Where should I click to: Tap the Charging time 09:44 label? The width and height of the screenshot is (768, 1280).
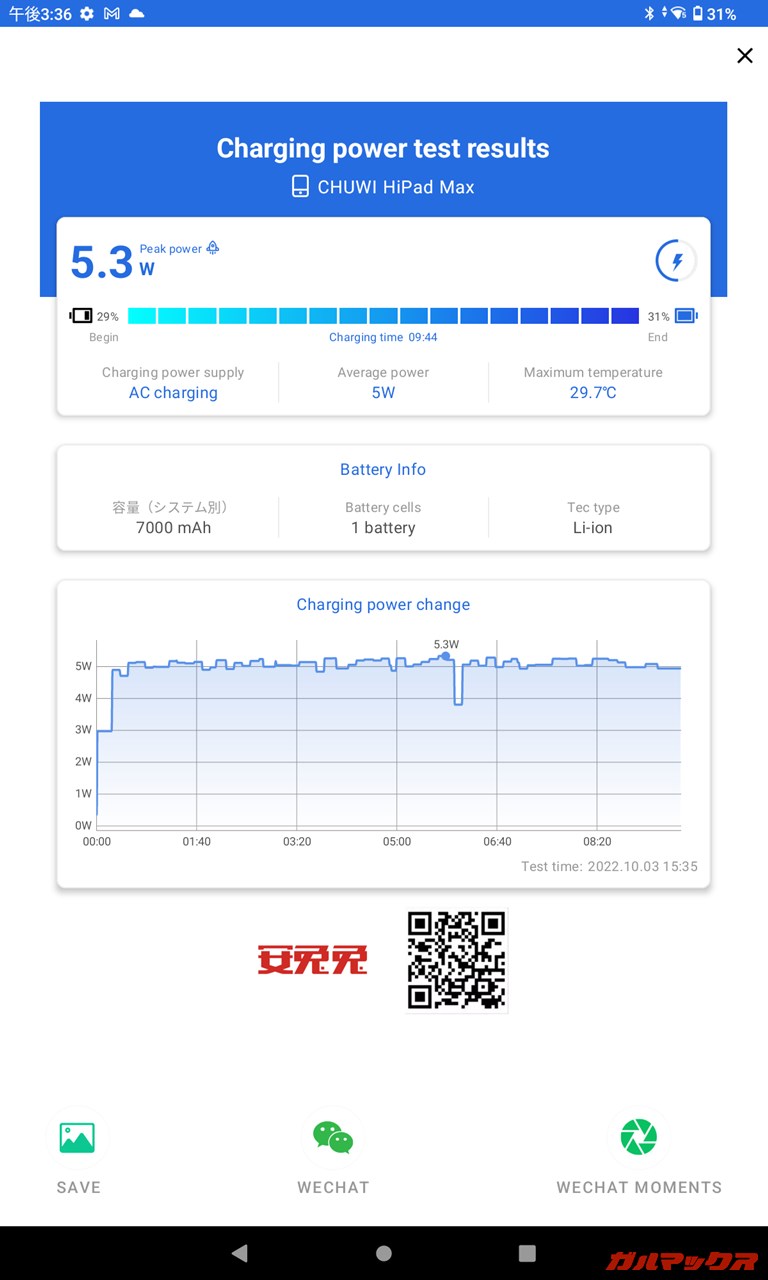(x=383, y=337)
